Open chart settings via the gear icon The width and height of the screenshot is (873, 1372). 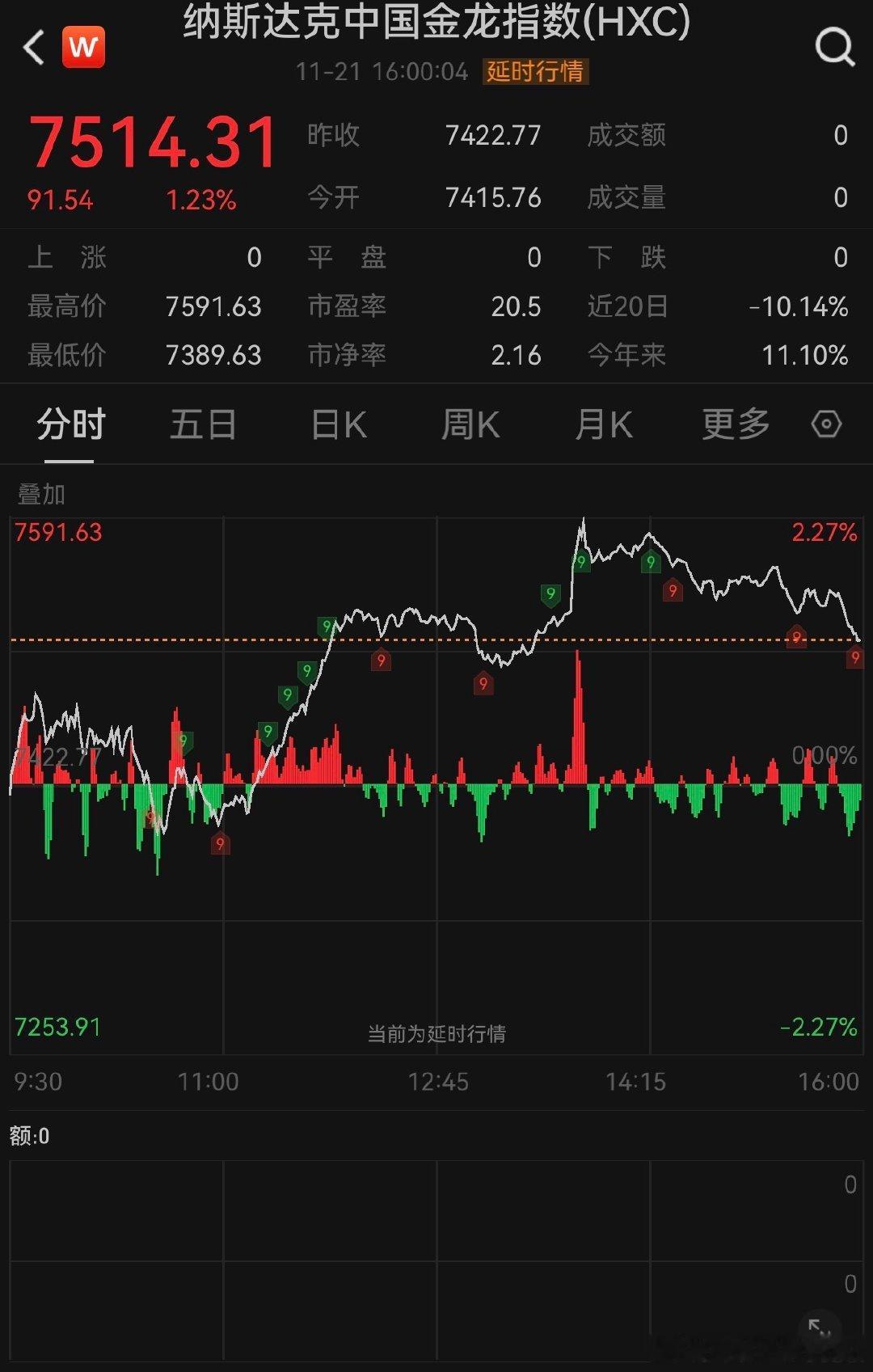[x=826, y=424]
